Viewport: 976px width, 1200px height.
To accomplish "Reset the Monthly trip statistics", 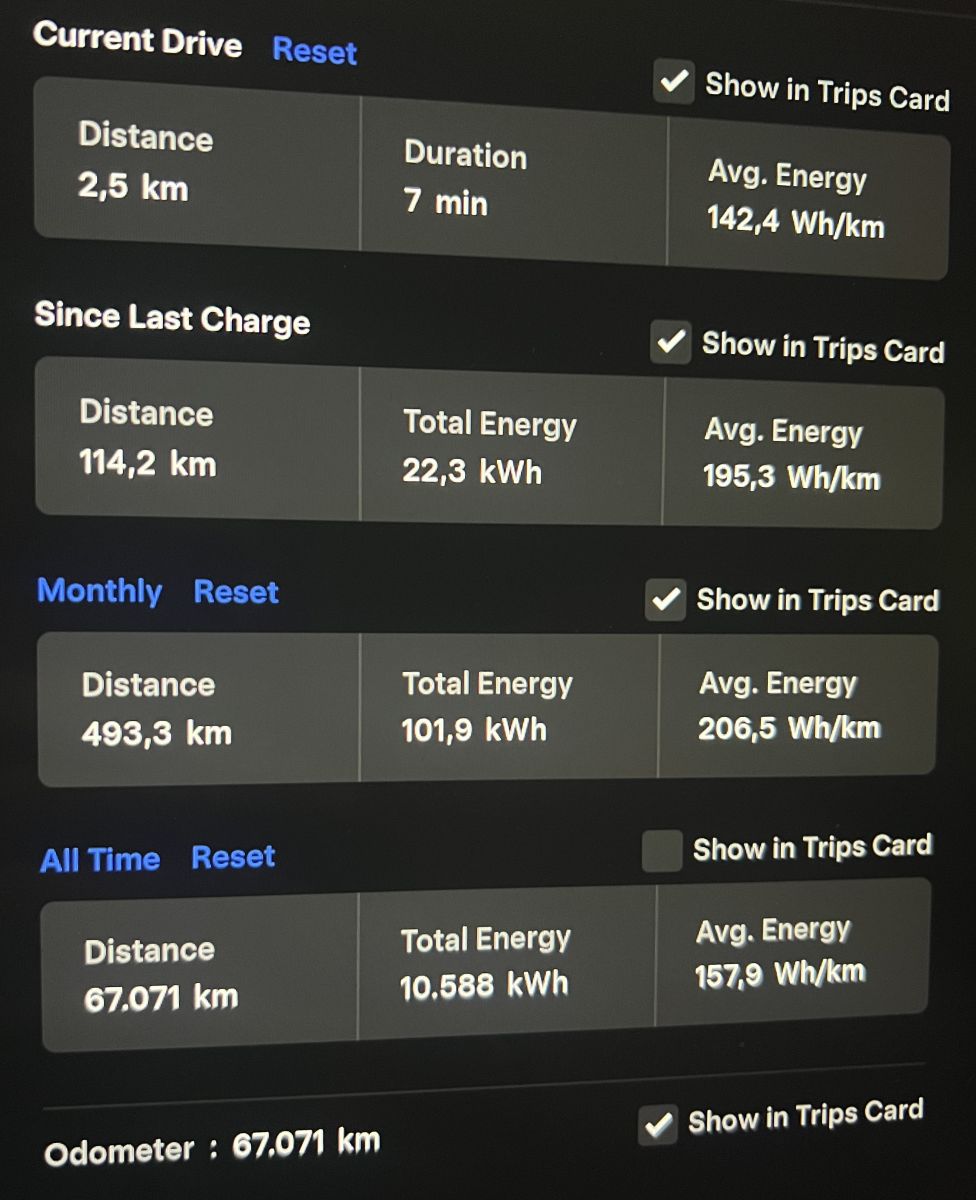I will [x=236, y=592].
